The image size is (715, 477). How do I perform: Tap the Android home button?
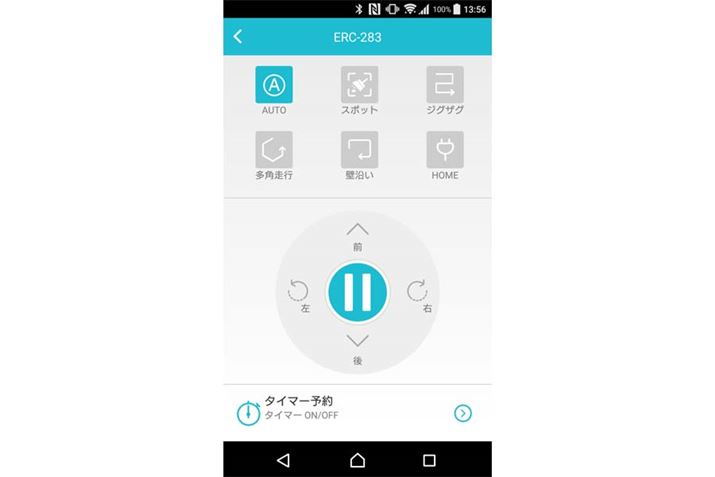[357, 460]
